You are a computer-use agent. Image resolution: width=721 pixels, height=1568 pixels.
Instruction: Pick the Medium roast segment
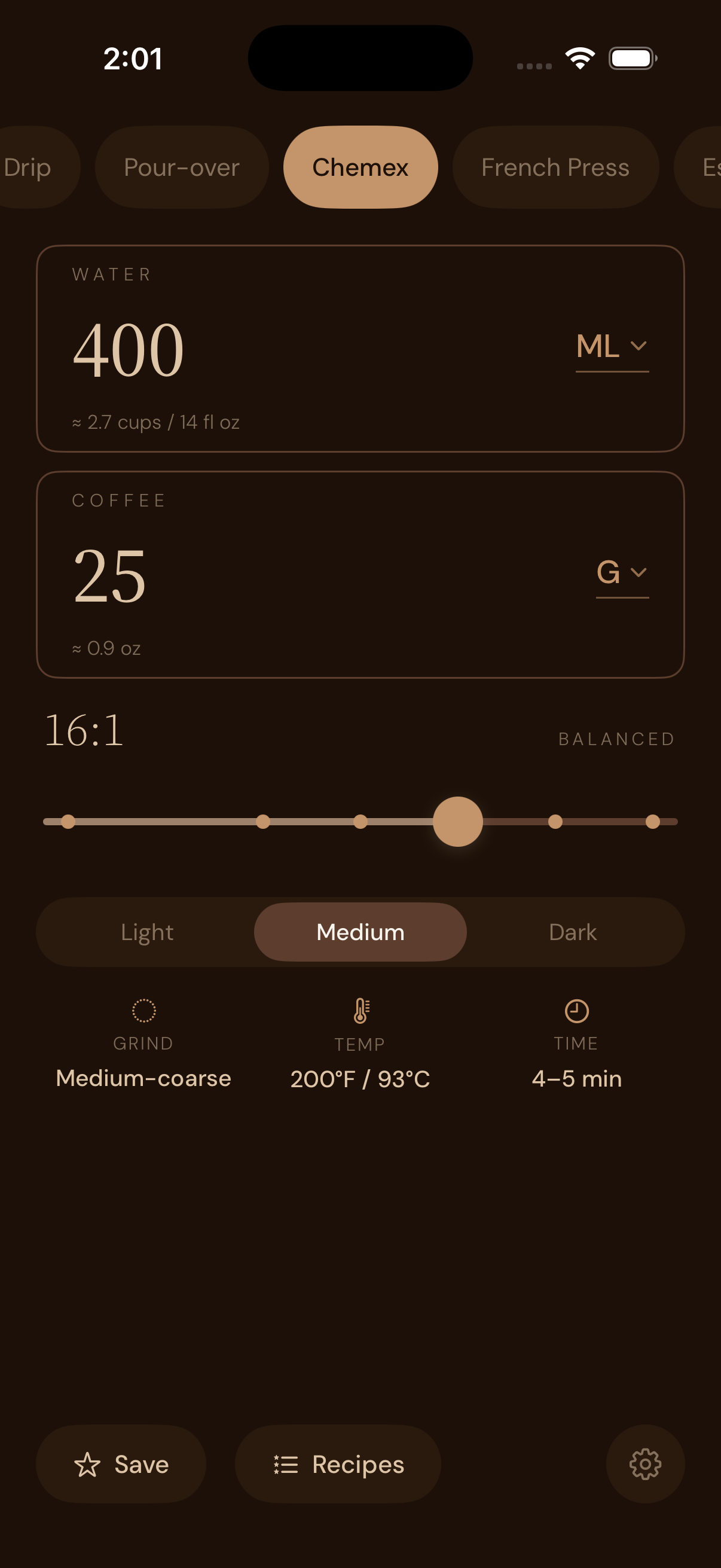click(360, 932)
